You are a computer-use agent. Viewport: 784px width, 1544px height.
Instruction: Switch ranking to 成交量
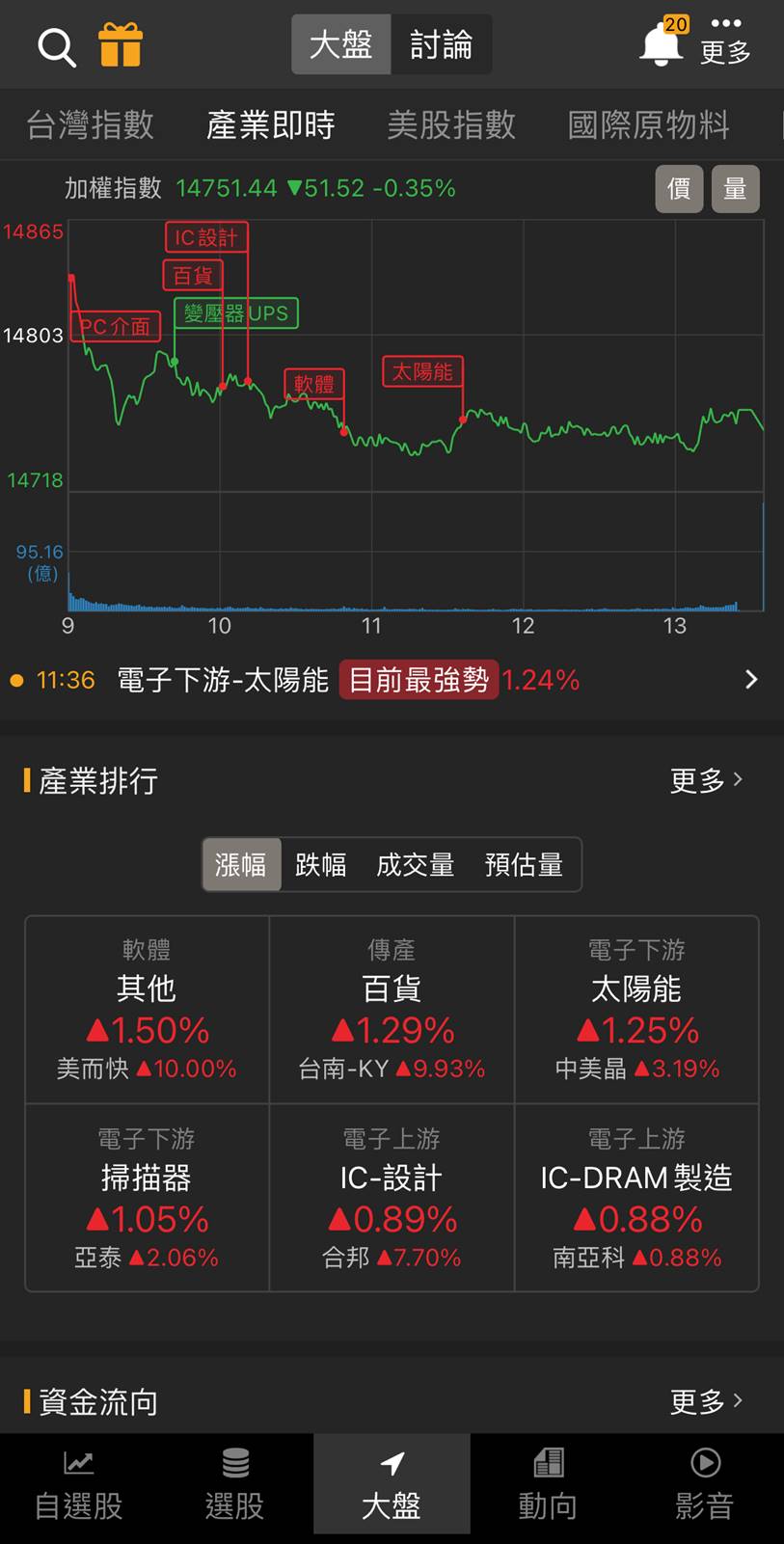point(415,864)
